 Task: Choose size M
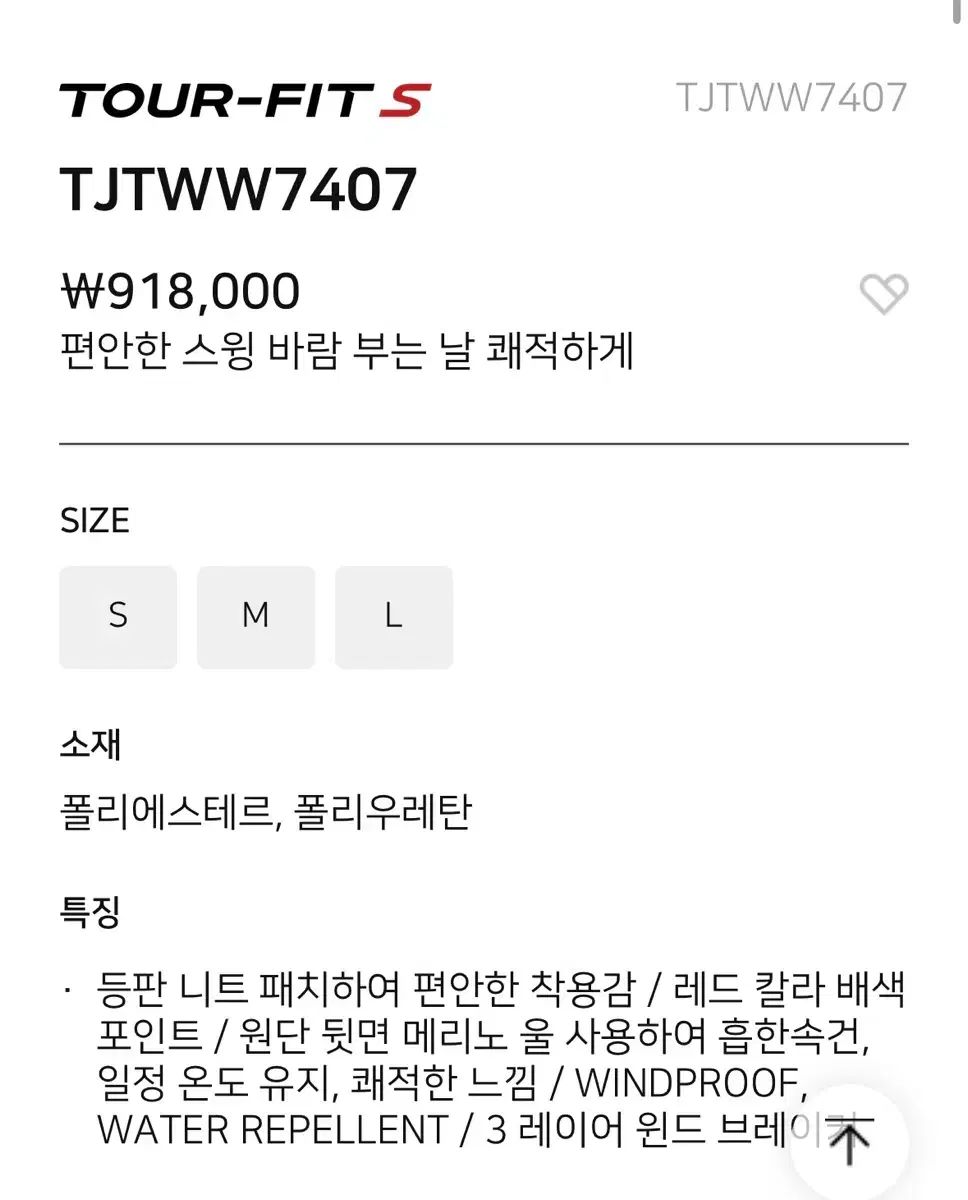coord(256,616)
